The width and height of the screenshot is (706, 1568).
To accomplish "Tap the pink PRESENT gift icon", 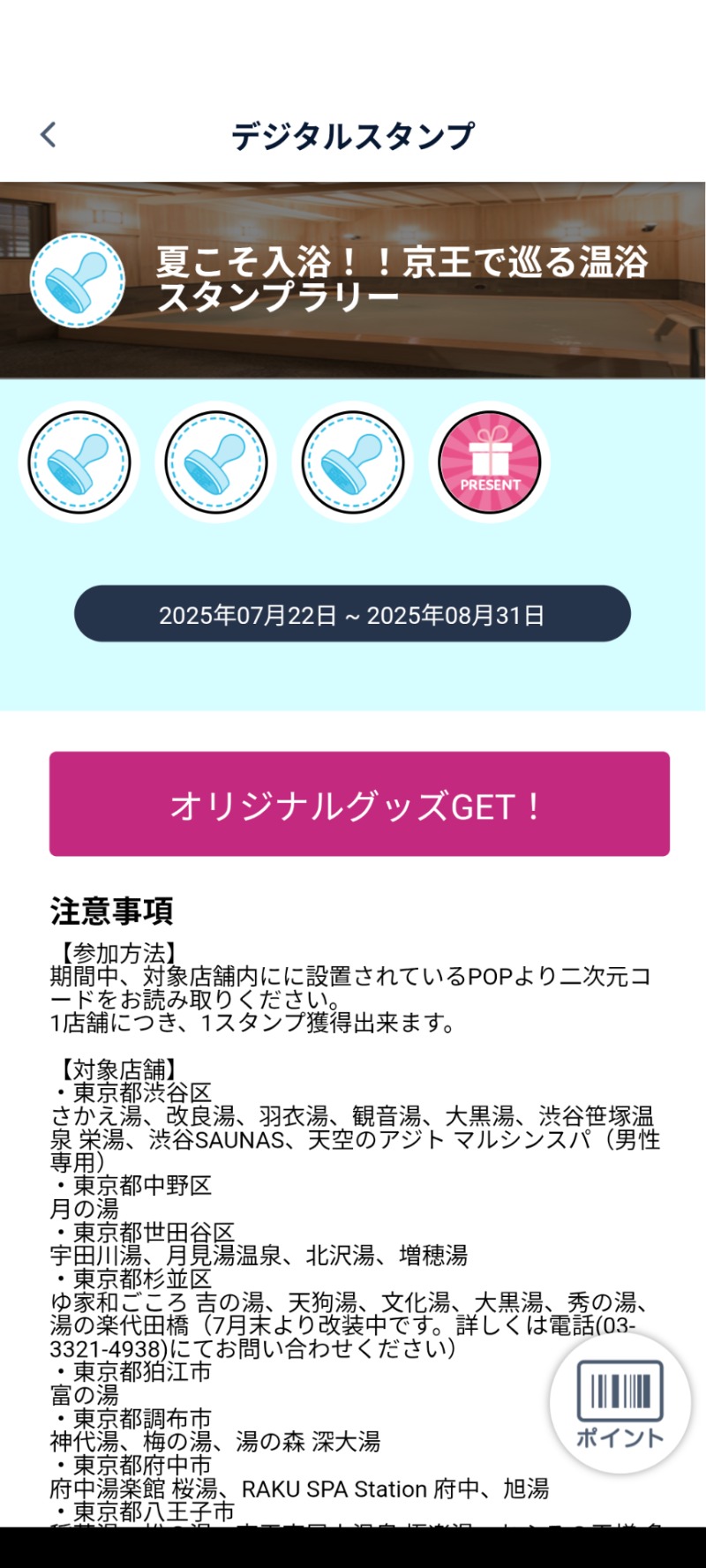I will point(489,461).
